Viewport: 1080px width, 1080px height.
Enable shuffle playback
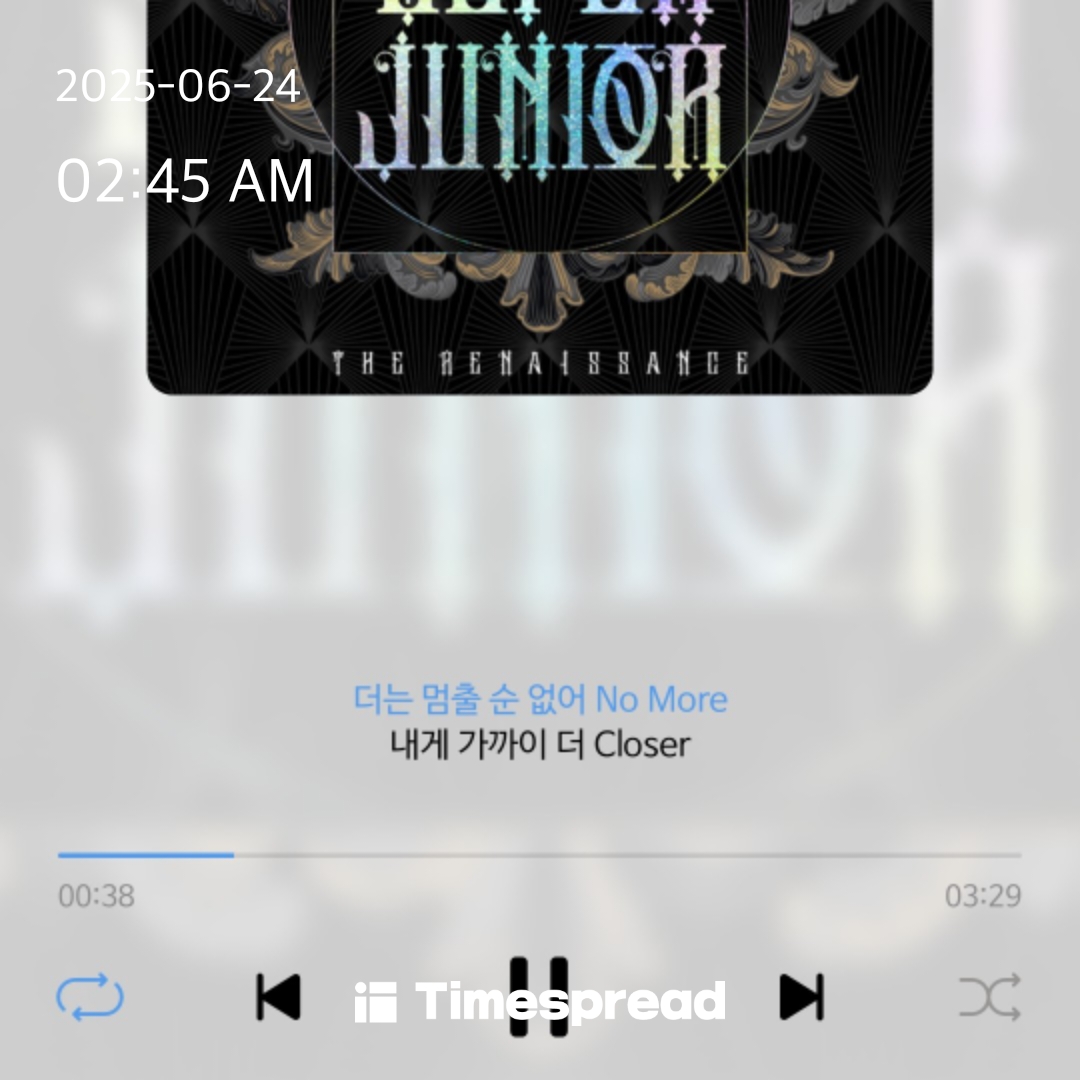click(990, 997)
